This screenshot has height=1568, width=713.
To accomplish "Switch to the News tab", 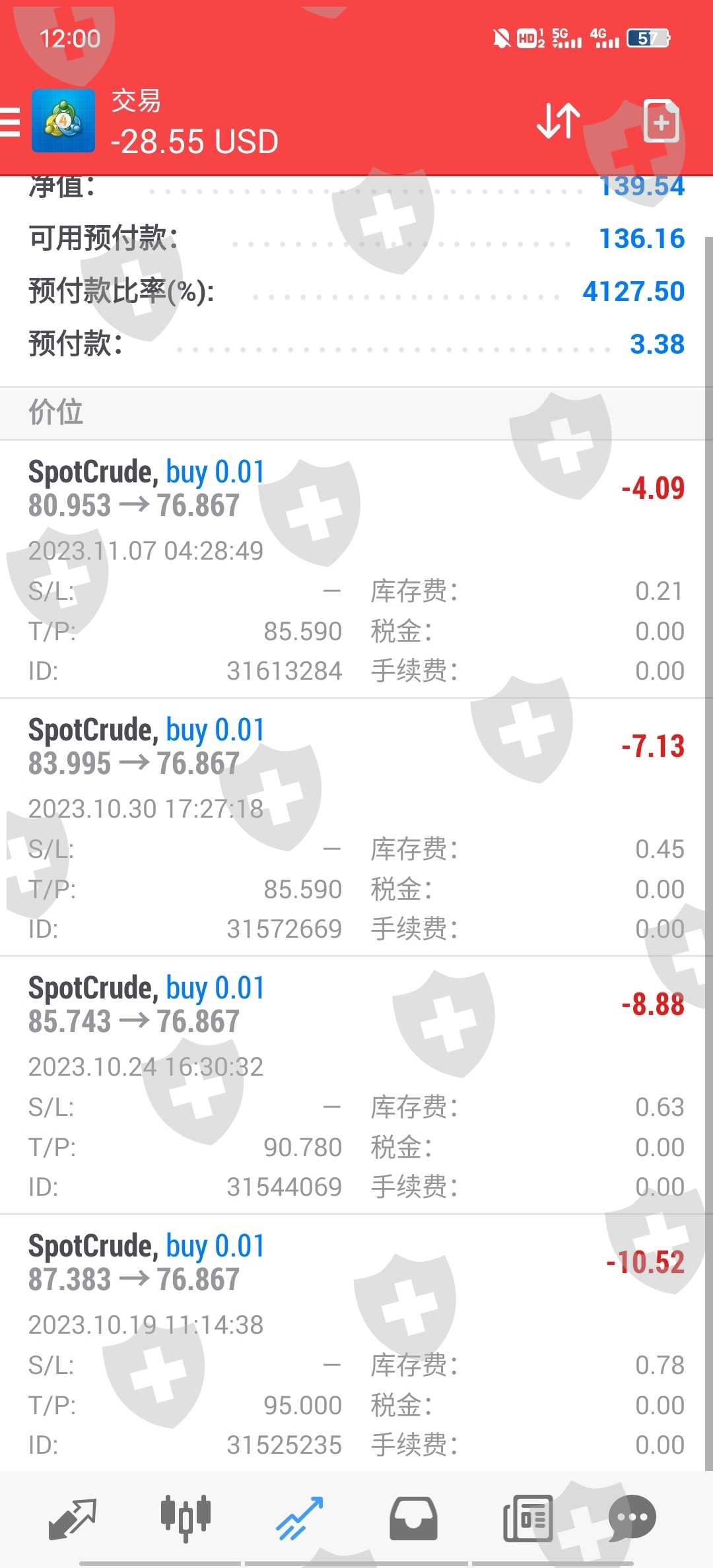I will [x=527, y=1518].
